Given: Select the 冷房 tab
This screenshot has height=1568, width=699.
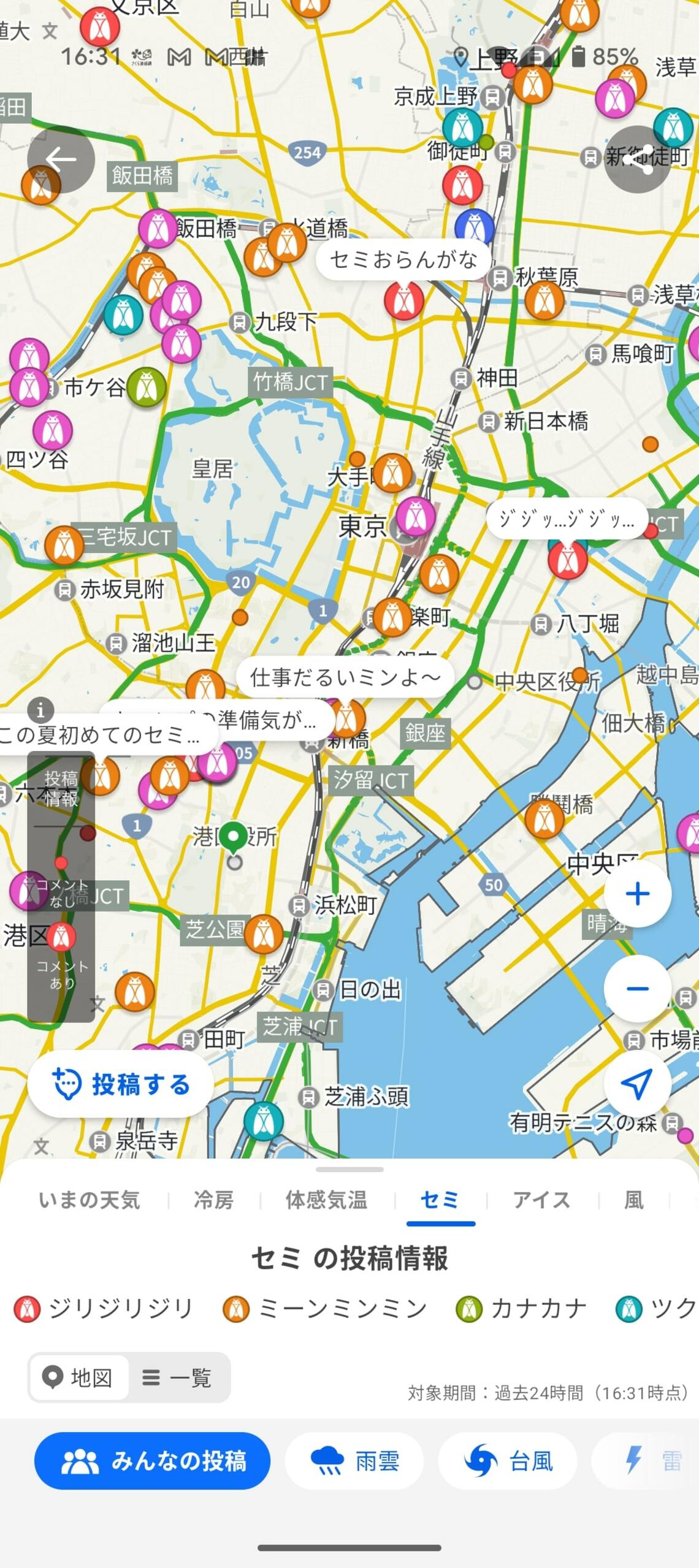Looking at the screenshot, I should pyautogui.click(x=213, y=1200).
